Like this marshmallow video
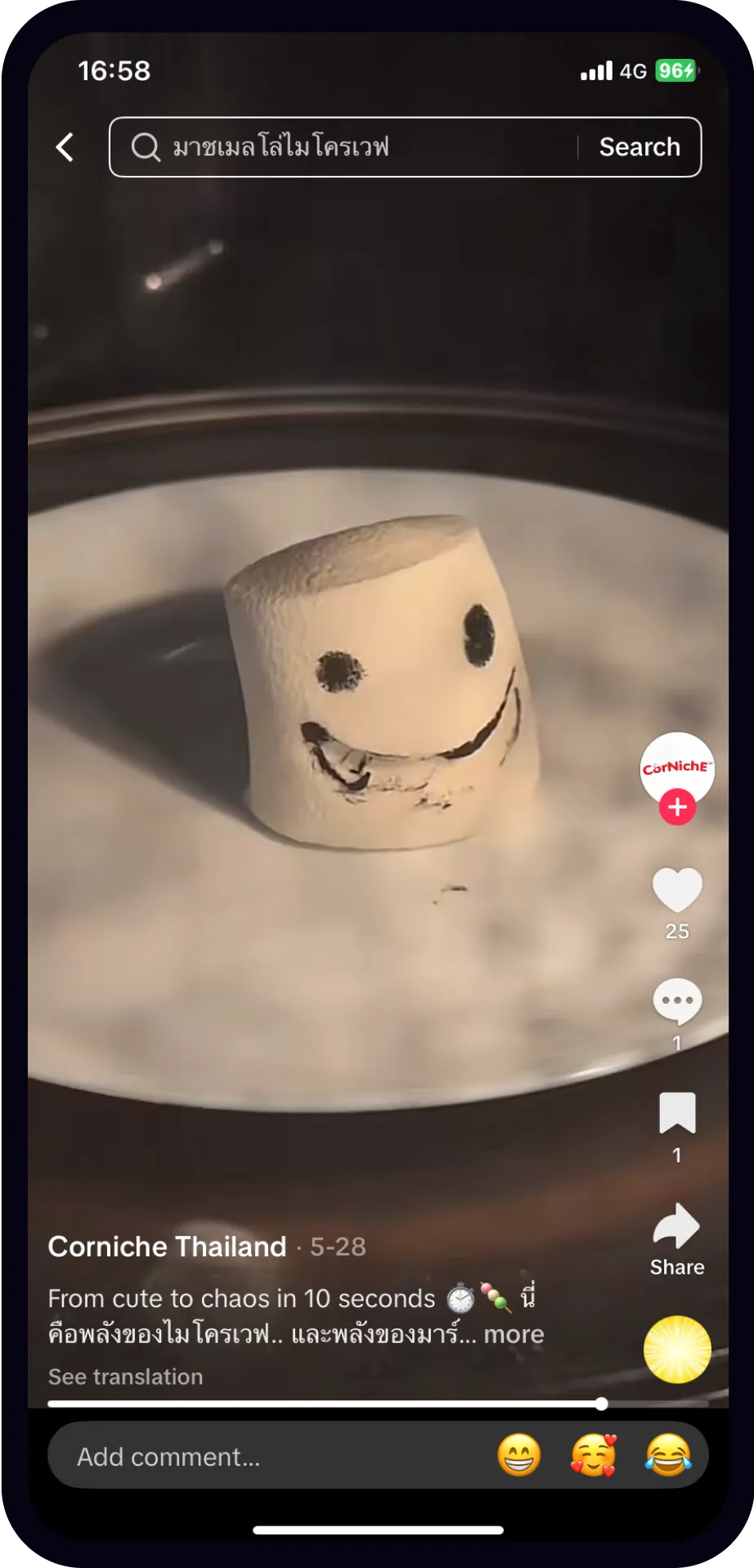This screenshot has height=1568, width=754. [677, 890]
